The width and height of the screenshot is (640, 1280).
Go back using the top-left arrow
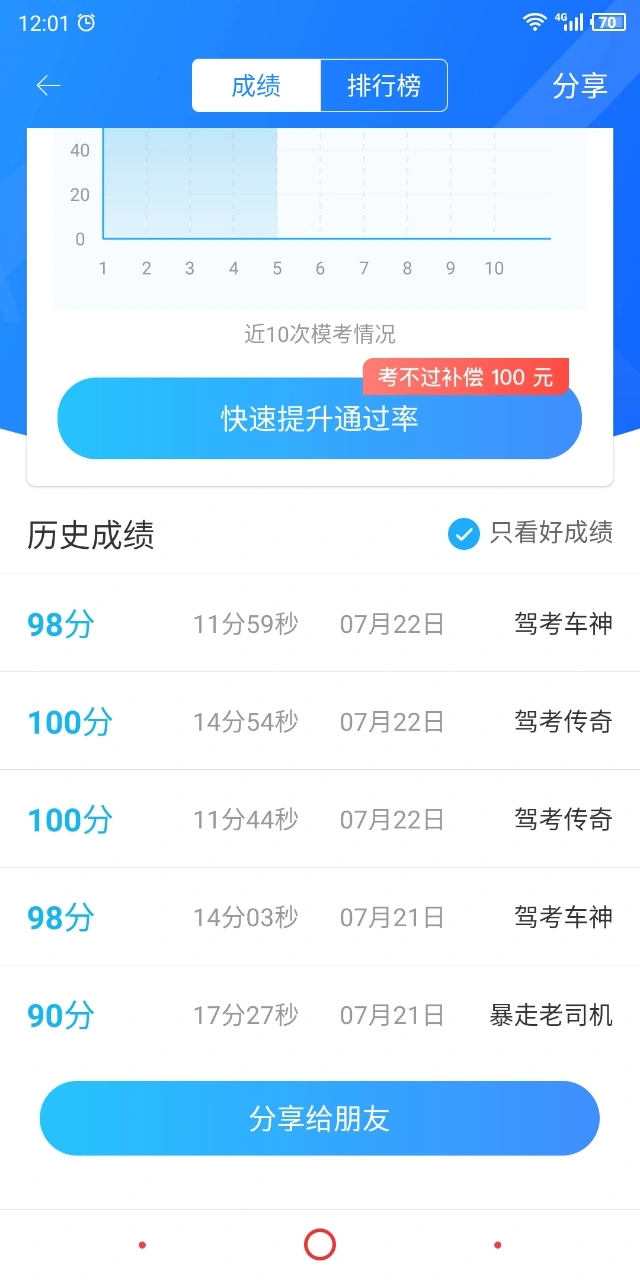pos(48,86)
